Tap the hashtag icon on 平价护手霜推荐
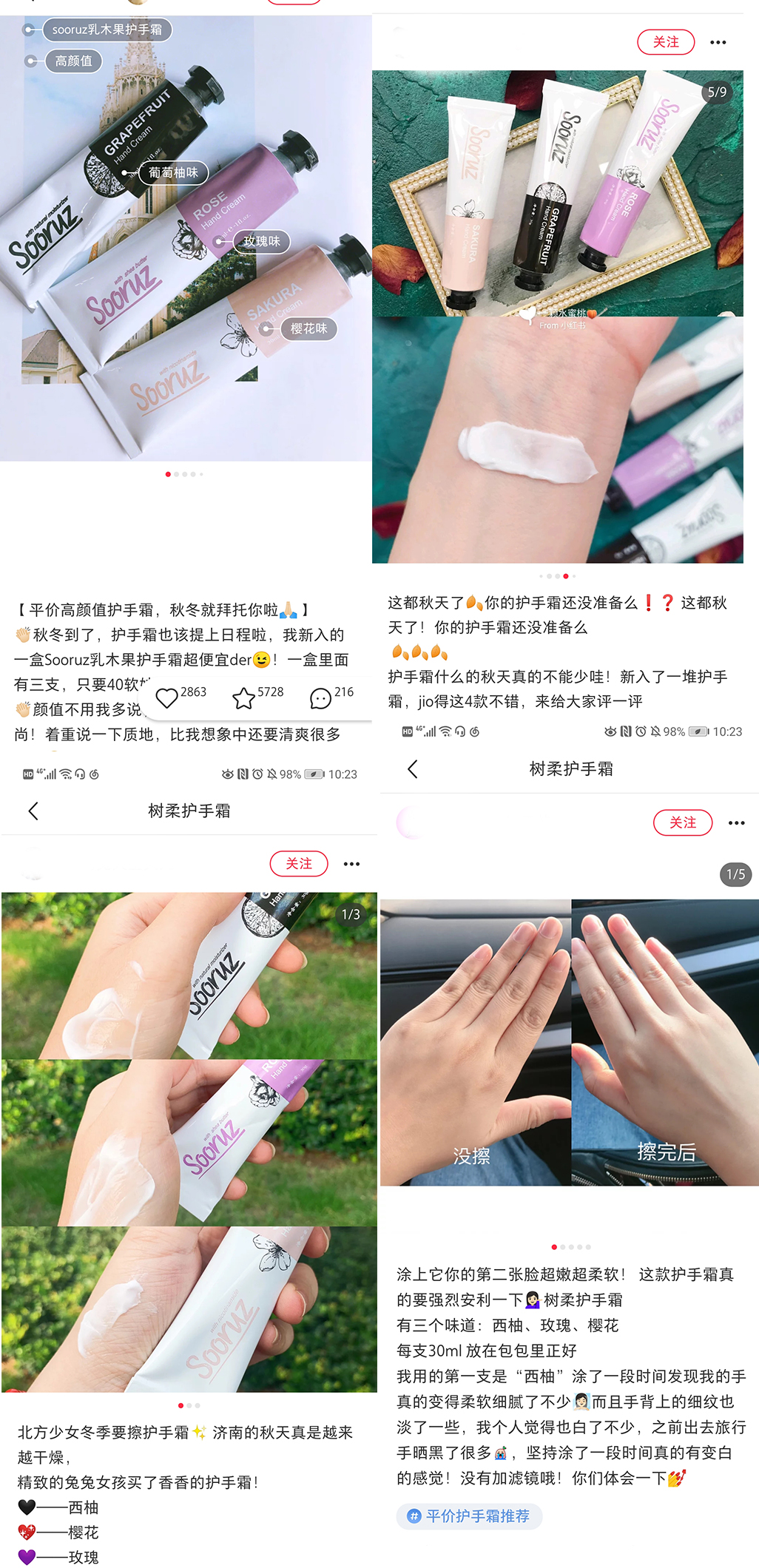Viewport: 759px width, 1568px height. 414,1516
